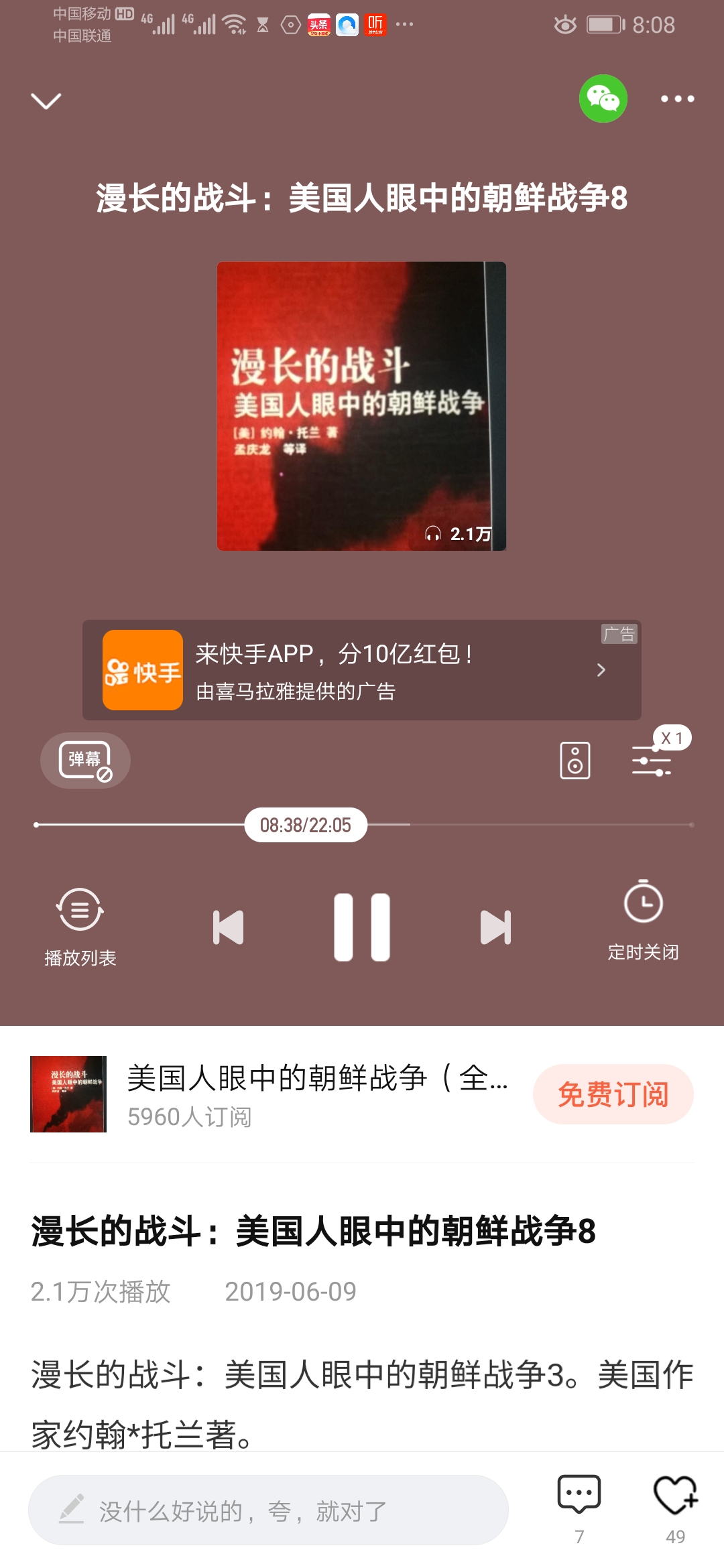Skip to the previous track

[x=228, y=927]
